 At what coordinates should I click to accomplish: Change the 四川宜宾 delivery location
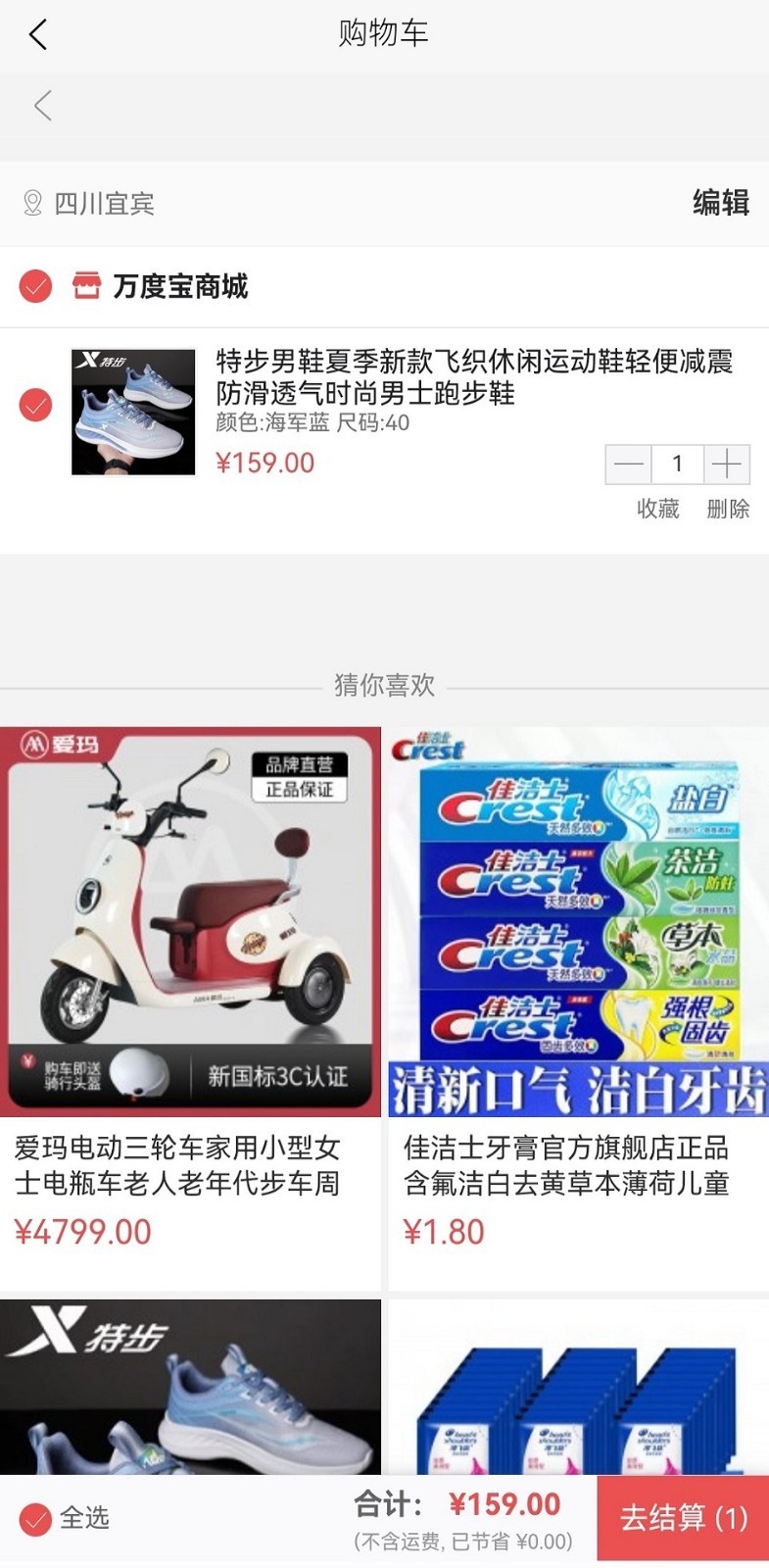[89, 204]
